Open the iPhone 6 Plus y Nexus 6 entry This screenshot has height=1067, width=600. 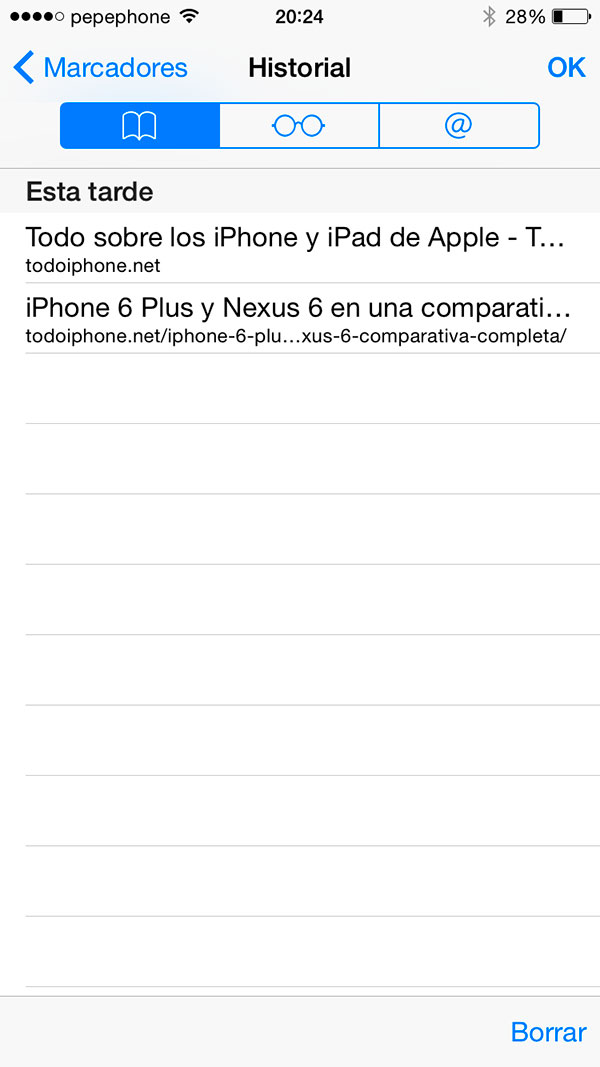300,318
